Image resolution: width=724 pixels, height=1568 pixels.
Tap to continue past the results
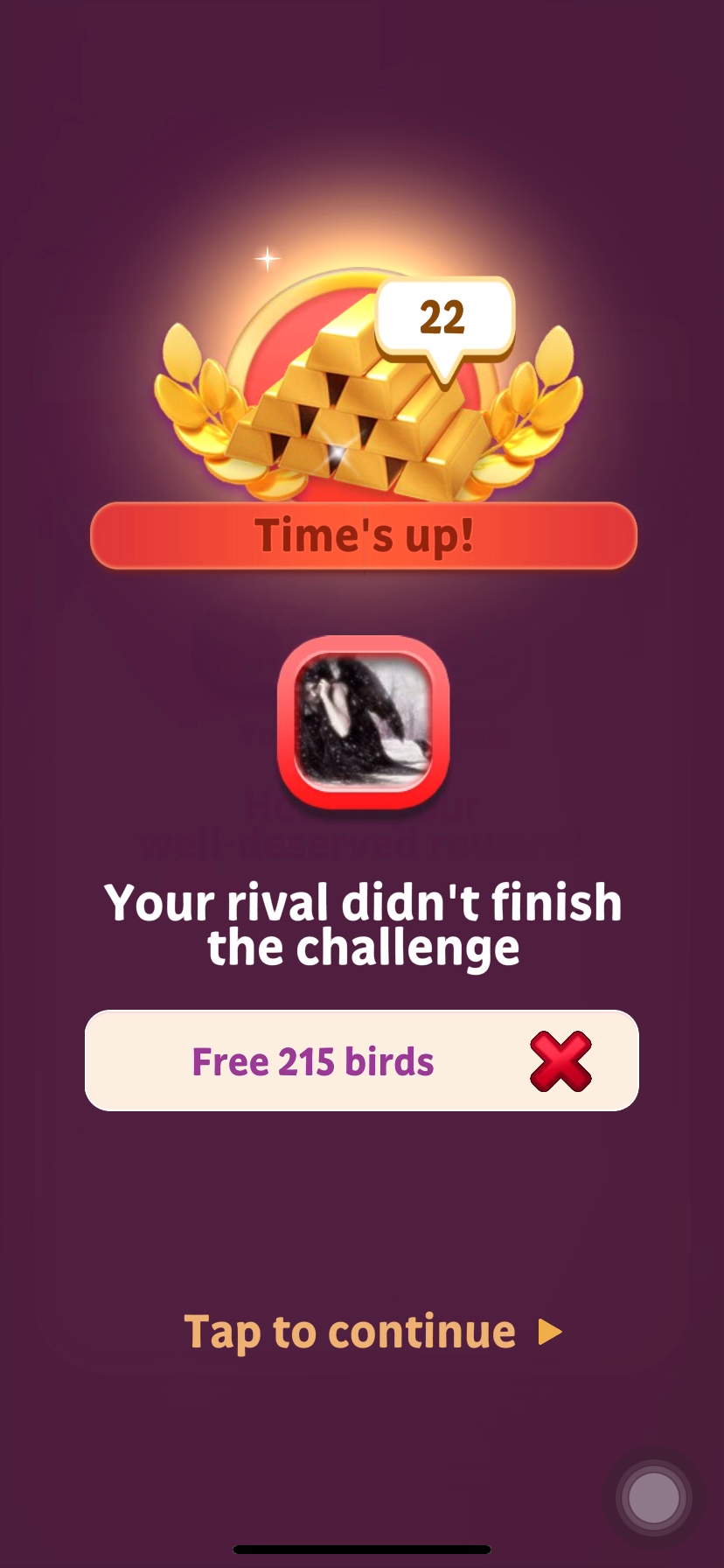(372, 1332)
